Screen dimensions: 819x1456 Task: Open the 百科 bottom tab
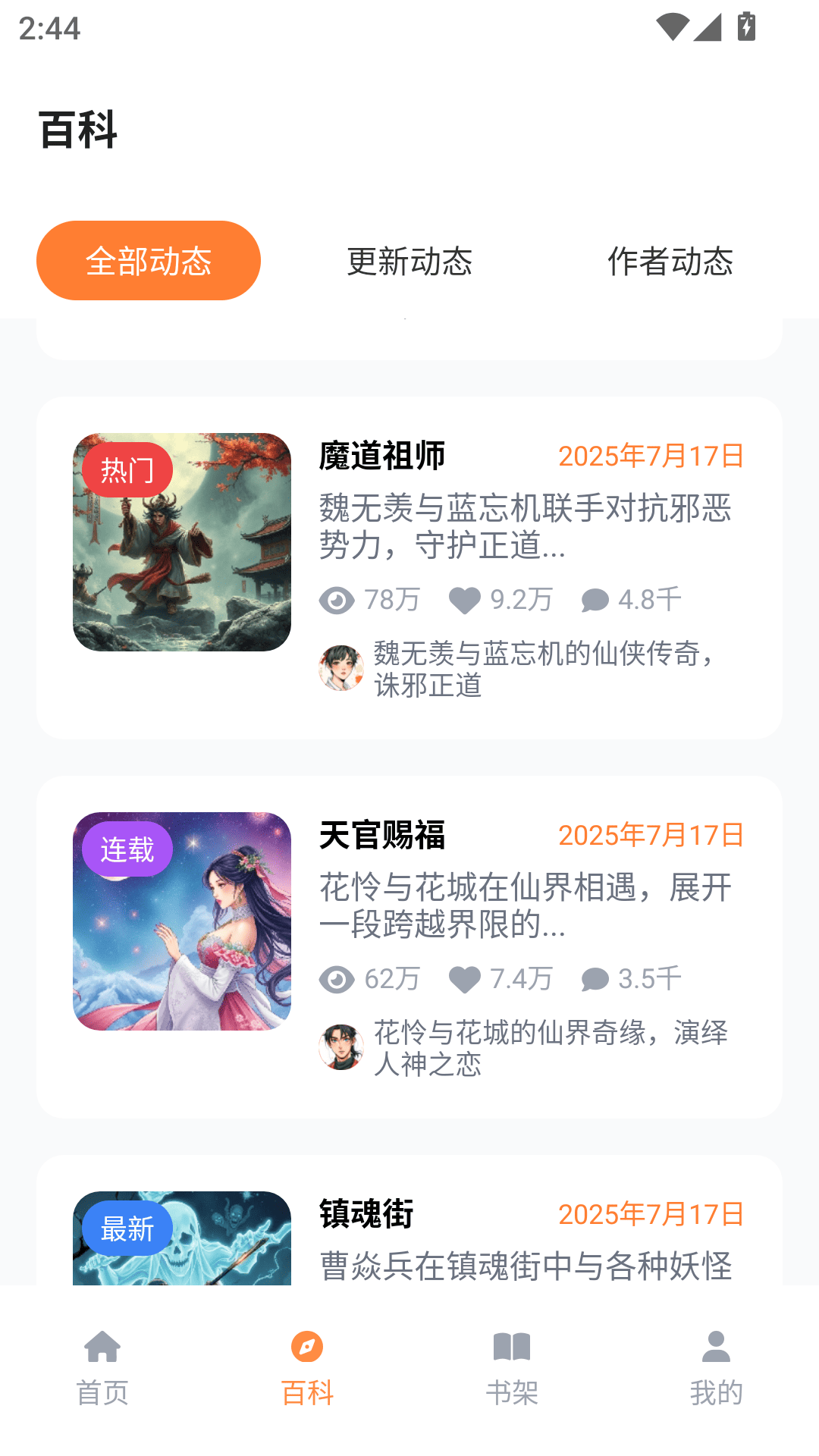(x=307, y=1369)
